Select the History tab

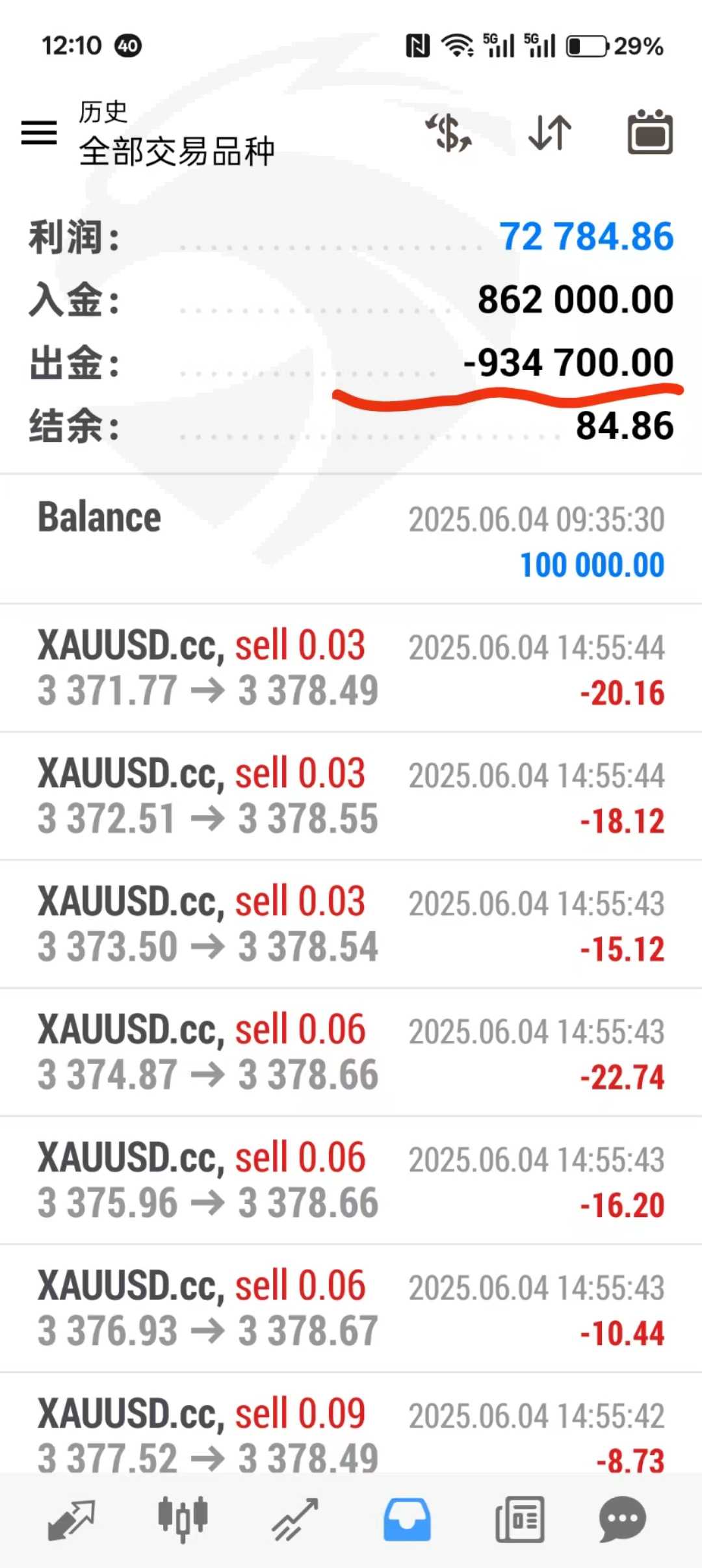click(407, 1520)
